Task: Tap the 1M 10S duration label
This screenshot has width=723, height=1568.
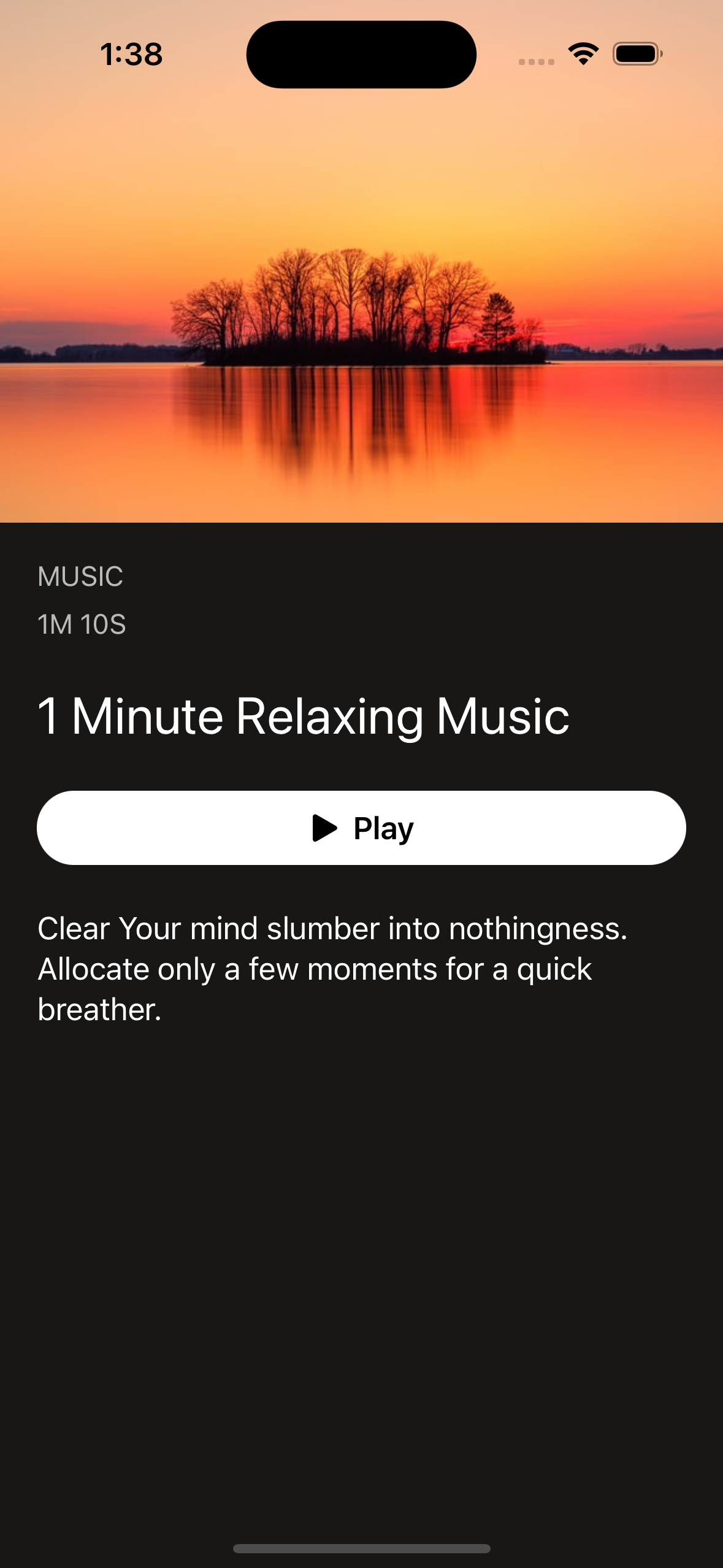Action: point(82,624)
